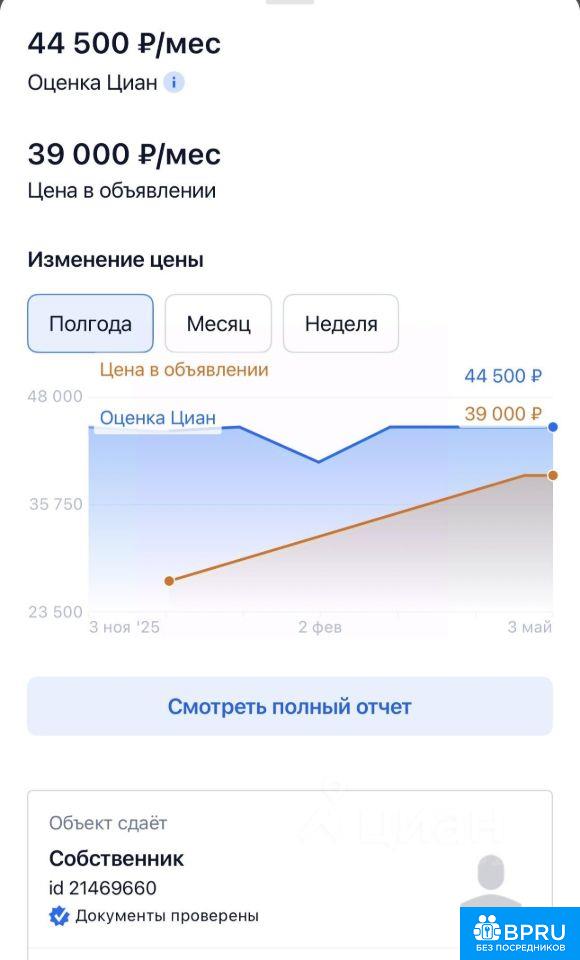Show price change for Неделя

click(341, 323)
